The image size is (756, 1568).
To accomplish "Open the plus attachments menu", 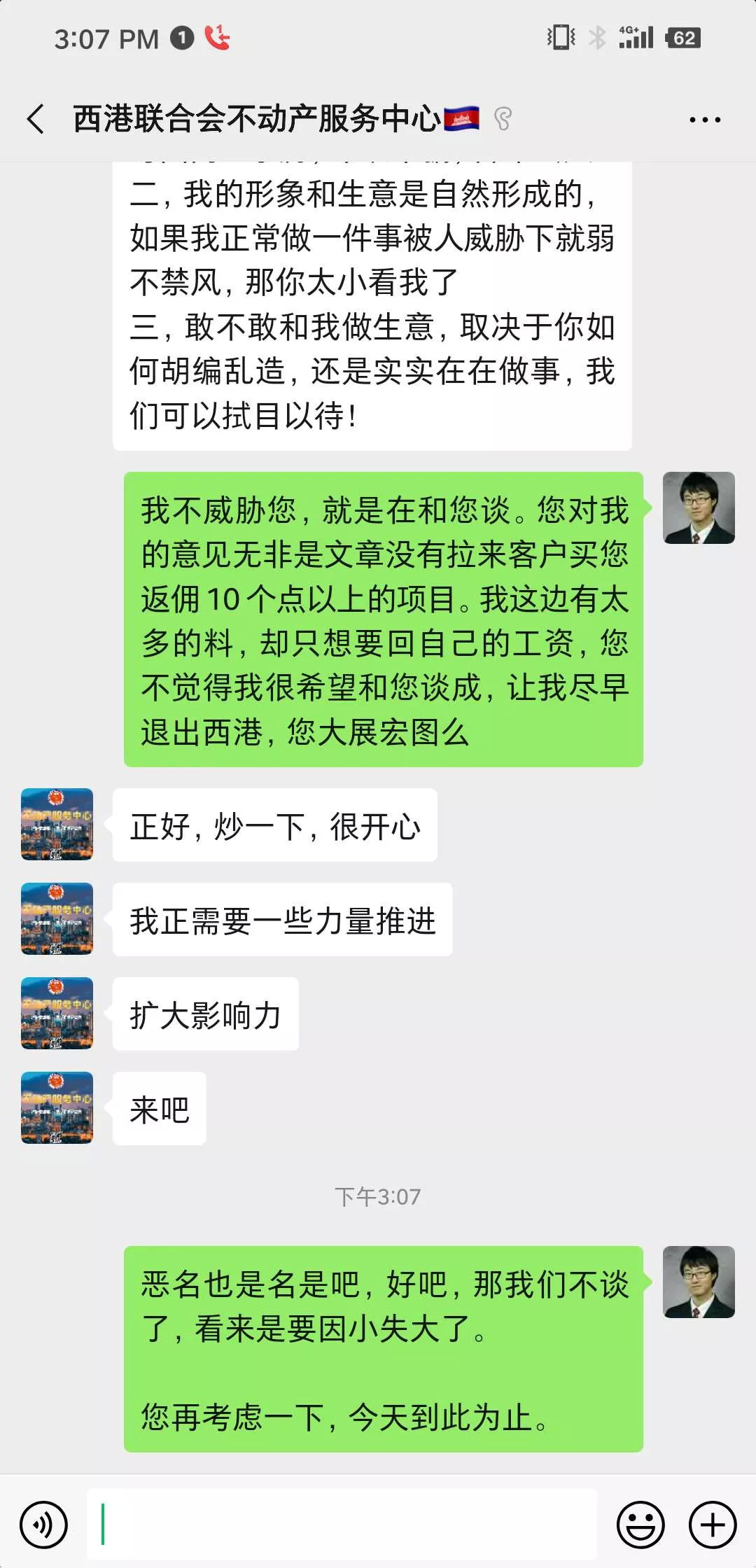I will 713,1524.
